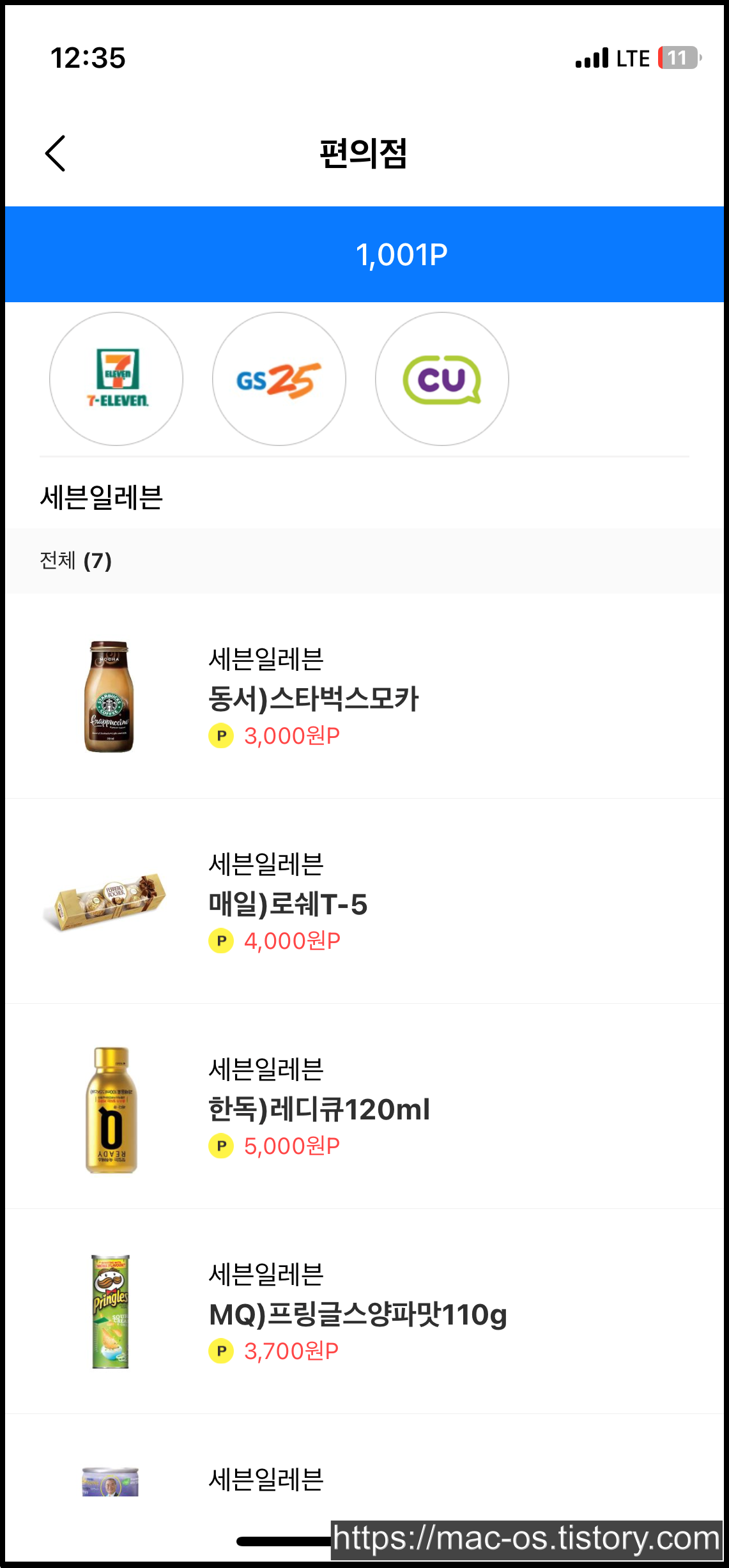Choose the CU convenience store filter

442,379
